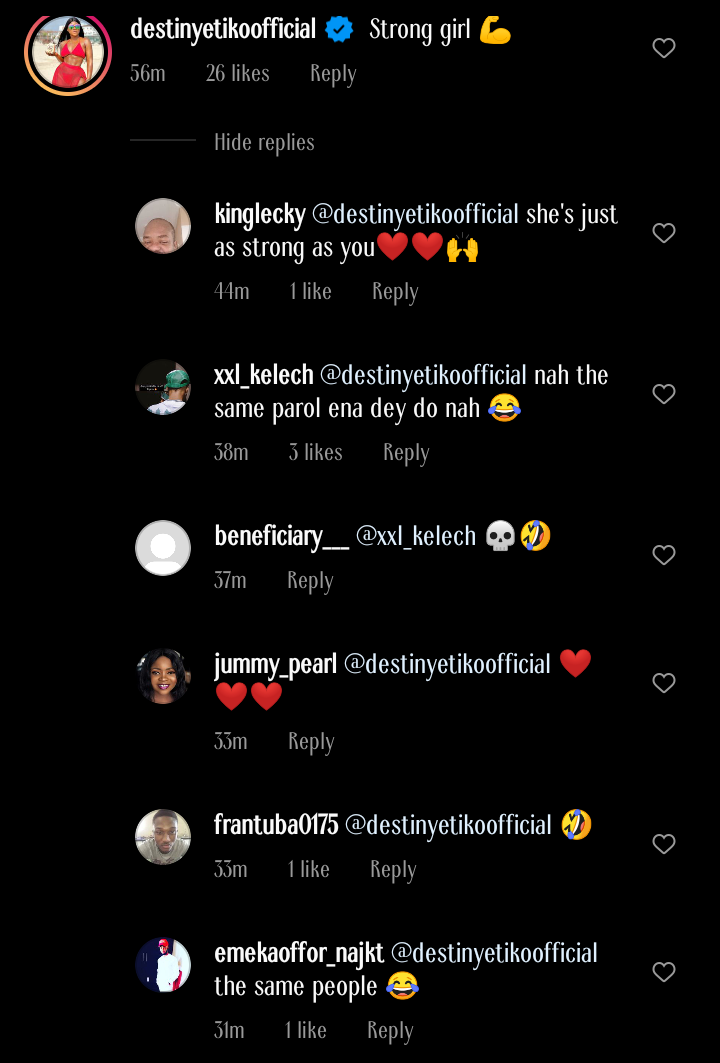Reply to jummy_pearl's comment
This screenshot has height=1063, width=720.
(311, 742)
